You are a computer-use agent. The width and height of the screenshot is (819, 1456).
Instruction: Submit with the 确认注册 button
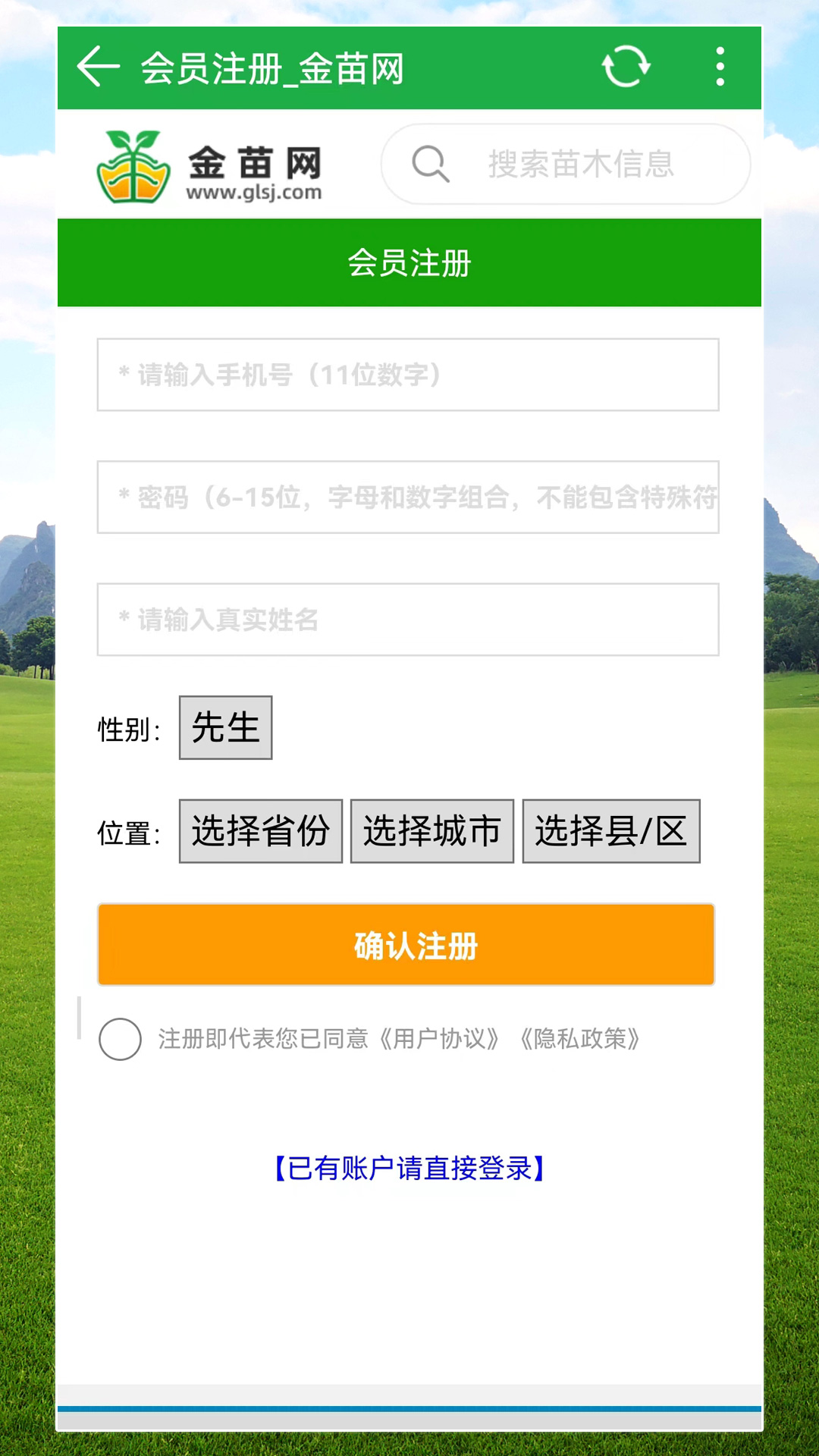click(x=406, y=945)
